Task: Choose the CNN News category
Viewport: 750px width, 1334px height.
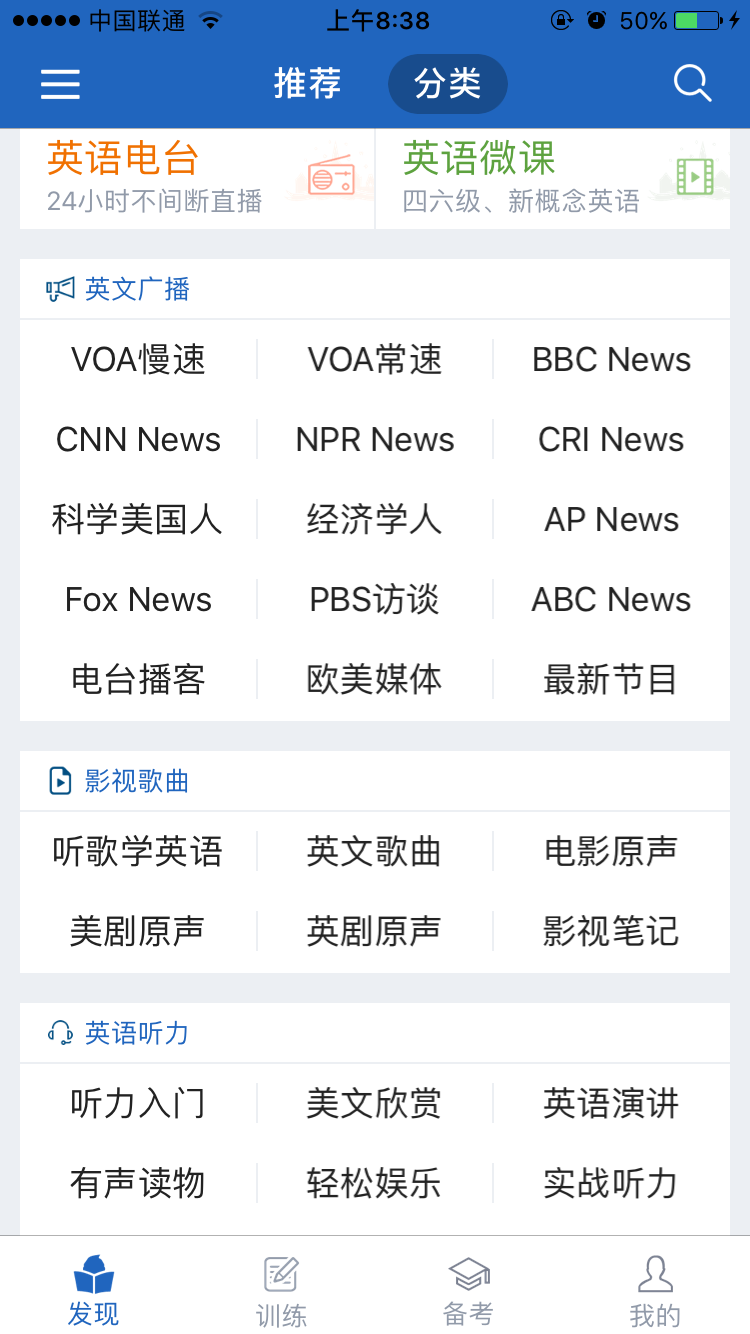Action: (x=138, y=440)
